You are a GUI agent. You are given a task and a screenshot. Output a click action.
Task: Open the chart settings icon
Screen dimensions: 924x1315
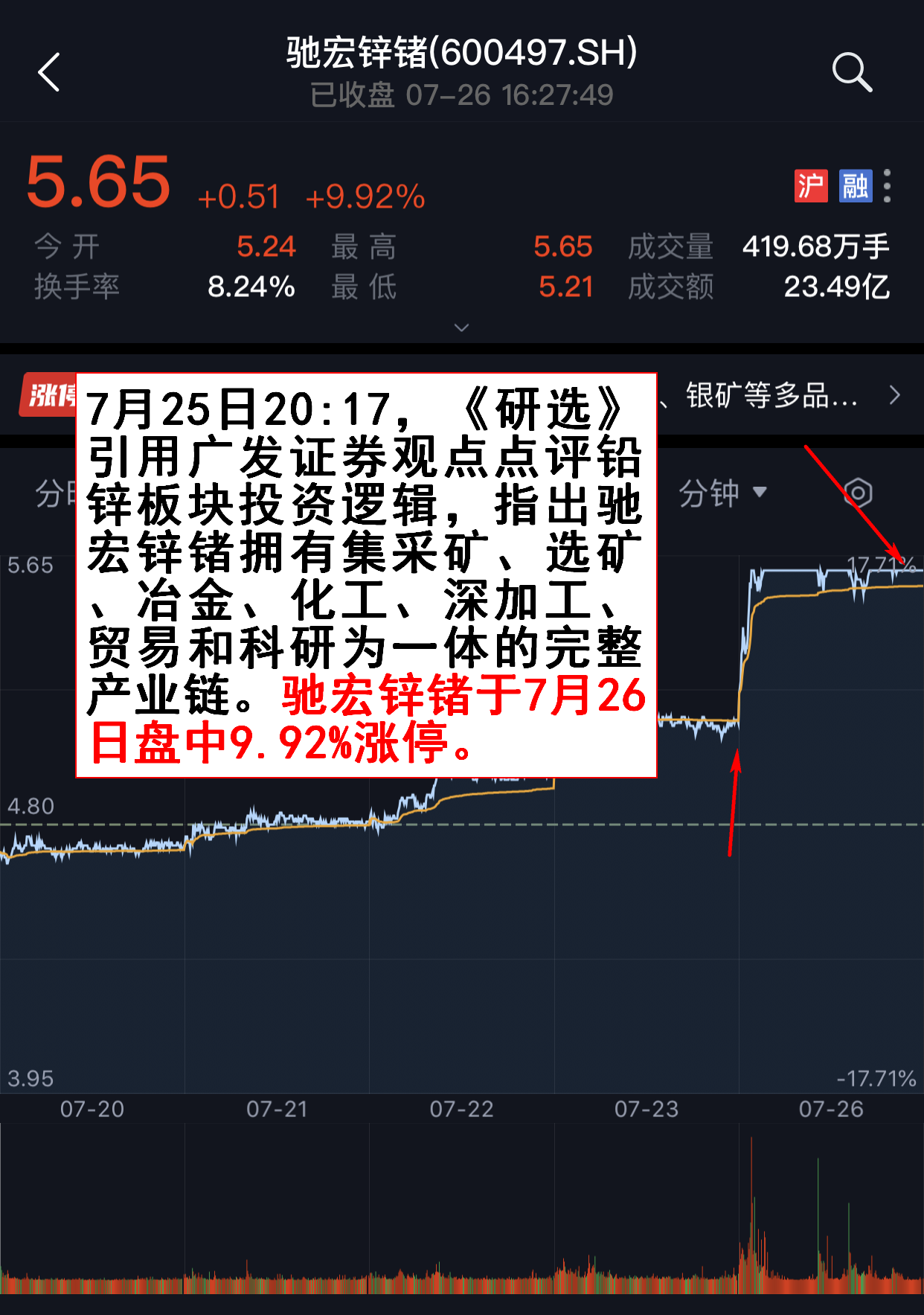(858, 493)
